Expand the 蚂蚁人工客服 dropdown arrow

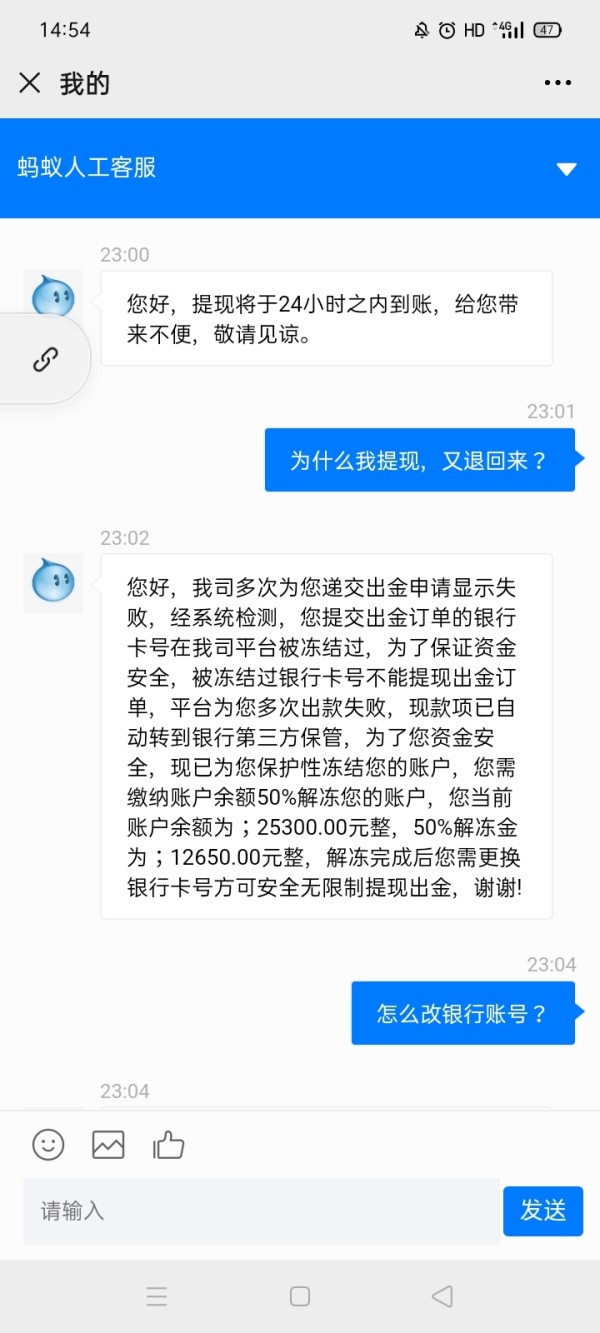(x=567, y=168)
